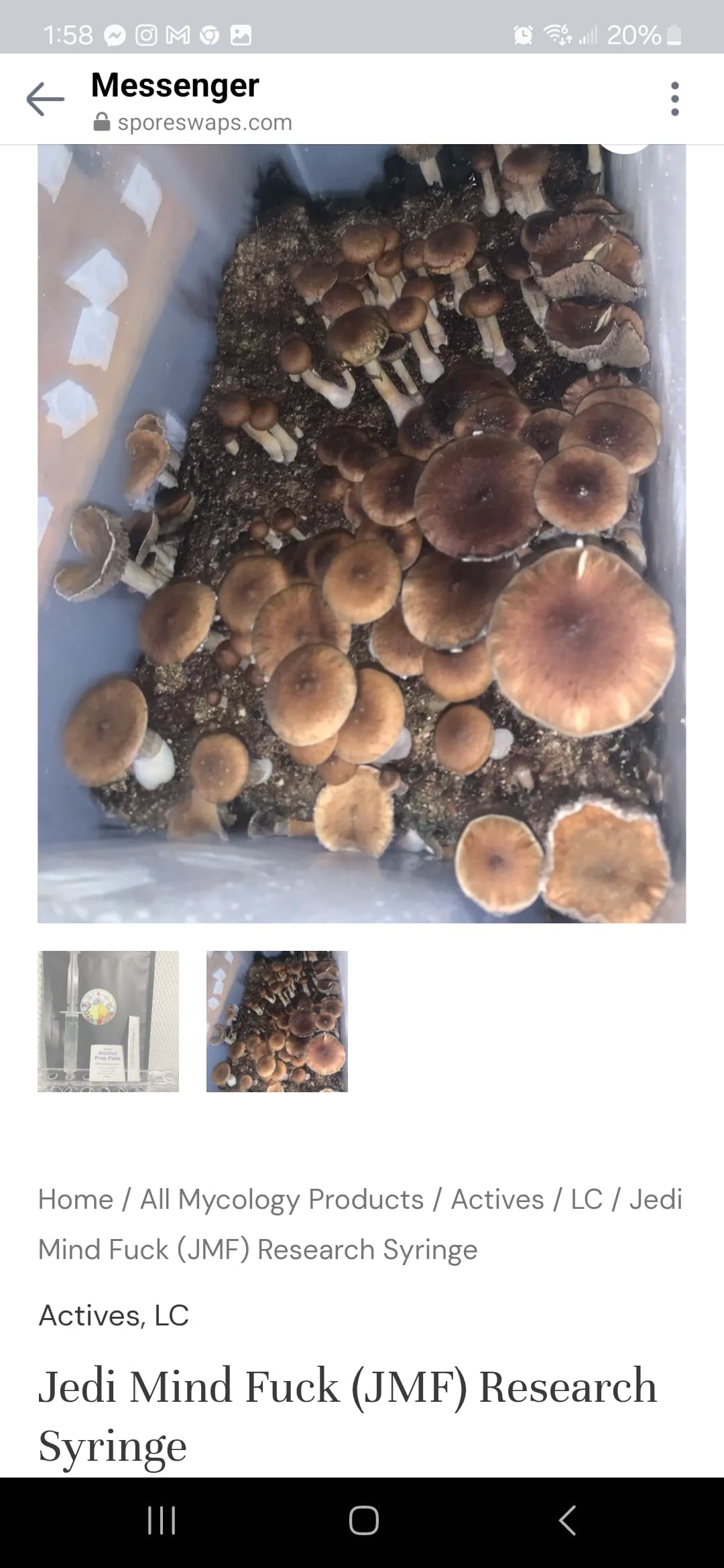
Task: Go back using the header arrow
Action: (x=45, y=99)
